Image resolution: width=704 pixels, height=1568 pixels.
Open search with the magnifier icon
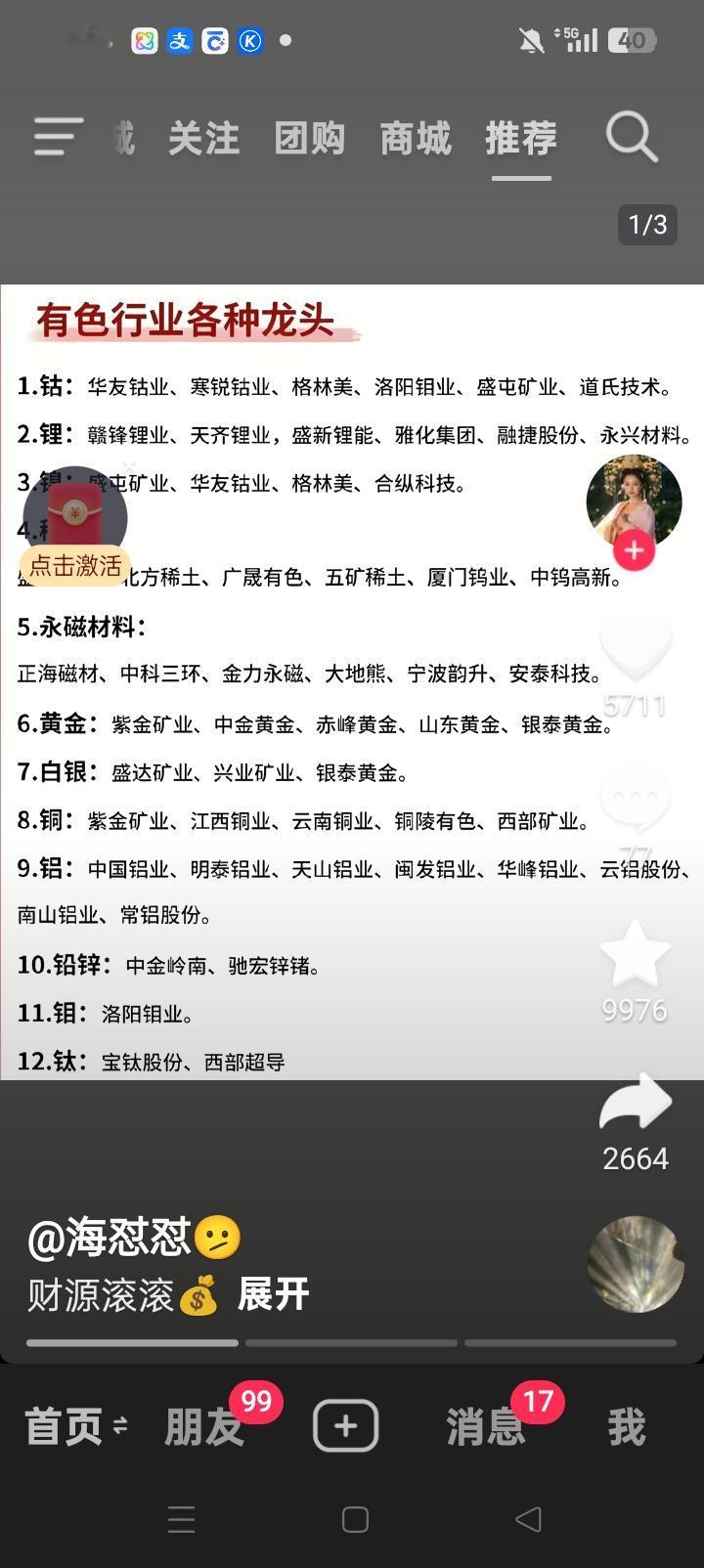click(x=631, y=138)
